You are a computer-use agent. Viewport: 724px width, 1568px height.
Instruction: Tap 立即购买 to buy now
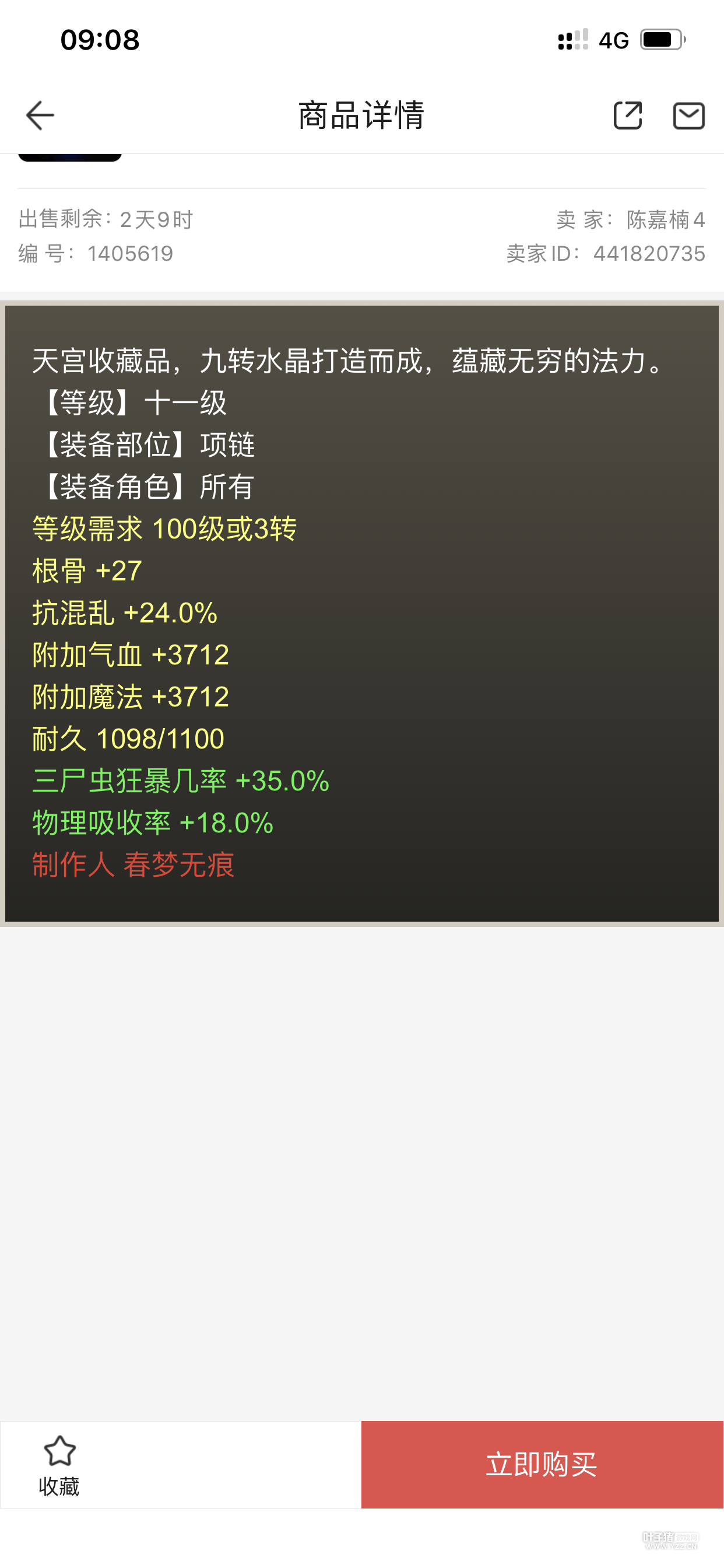[542, 1465]
